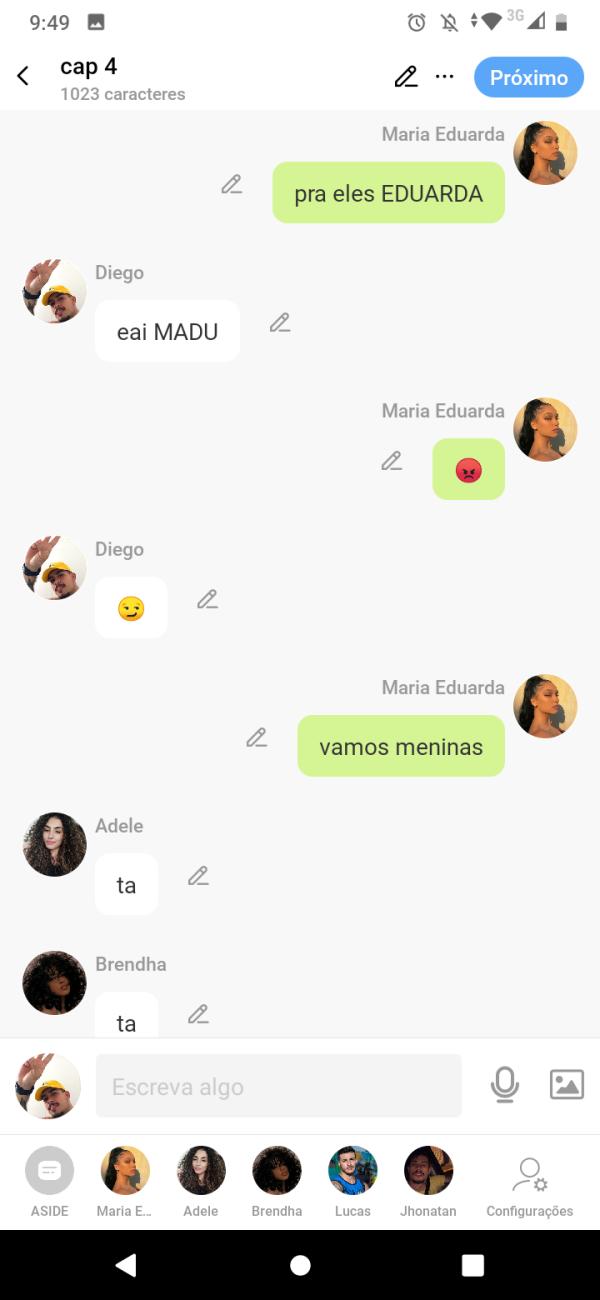Tap the pencil edit icon in the header
This screenshot has height=1300, width=600.
coord(405,77)
